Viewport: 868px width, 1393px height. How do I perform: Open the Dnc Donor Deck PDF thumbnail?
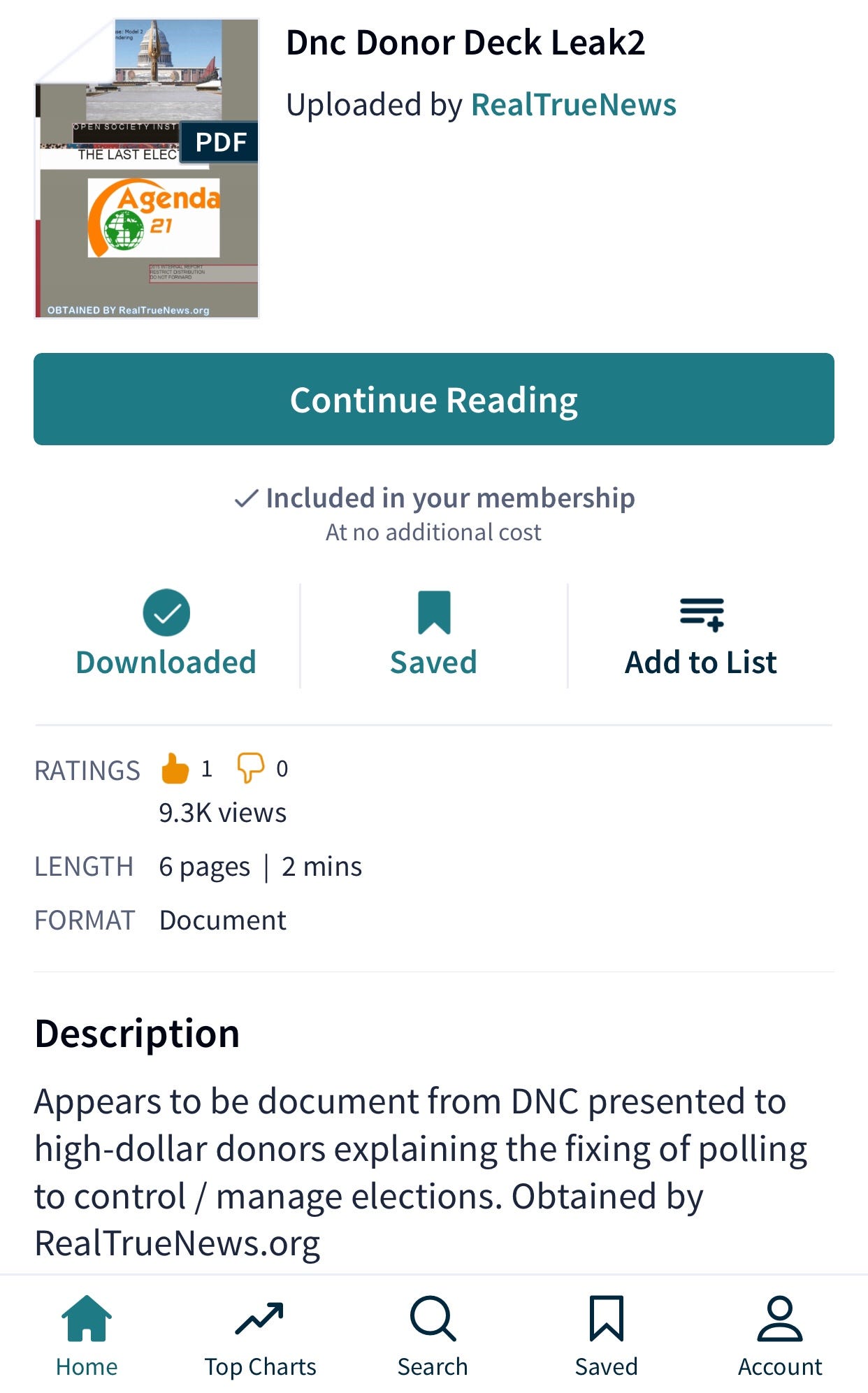coord(147,168)
